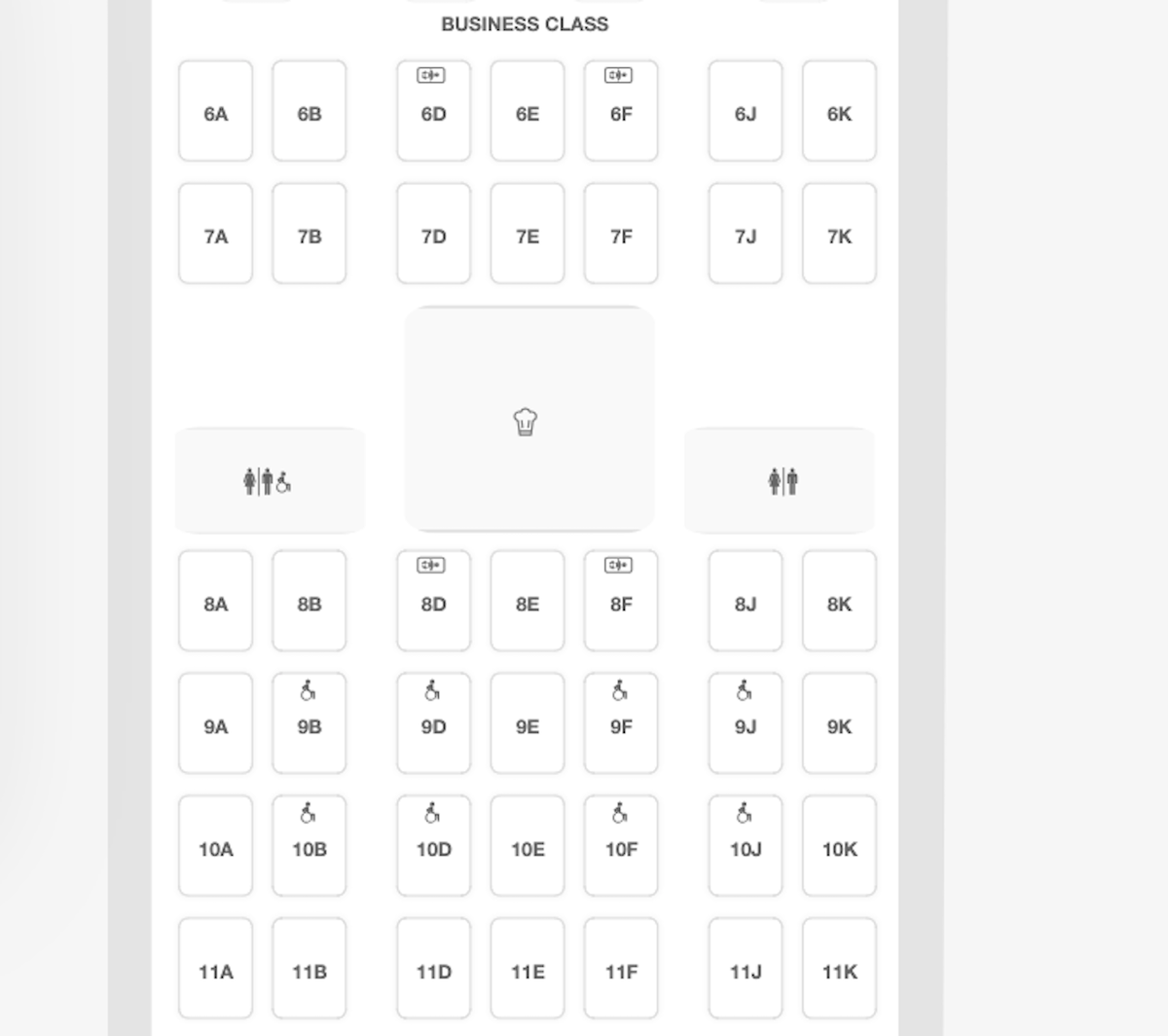Pick accessible seat 9D
This screenshot has height=1036, width=1168.
pyautogui.click(x=433, y=723)
